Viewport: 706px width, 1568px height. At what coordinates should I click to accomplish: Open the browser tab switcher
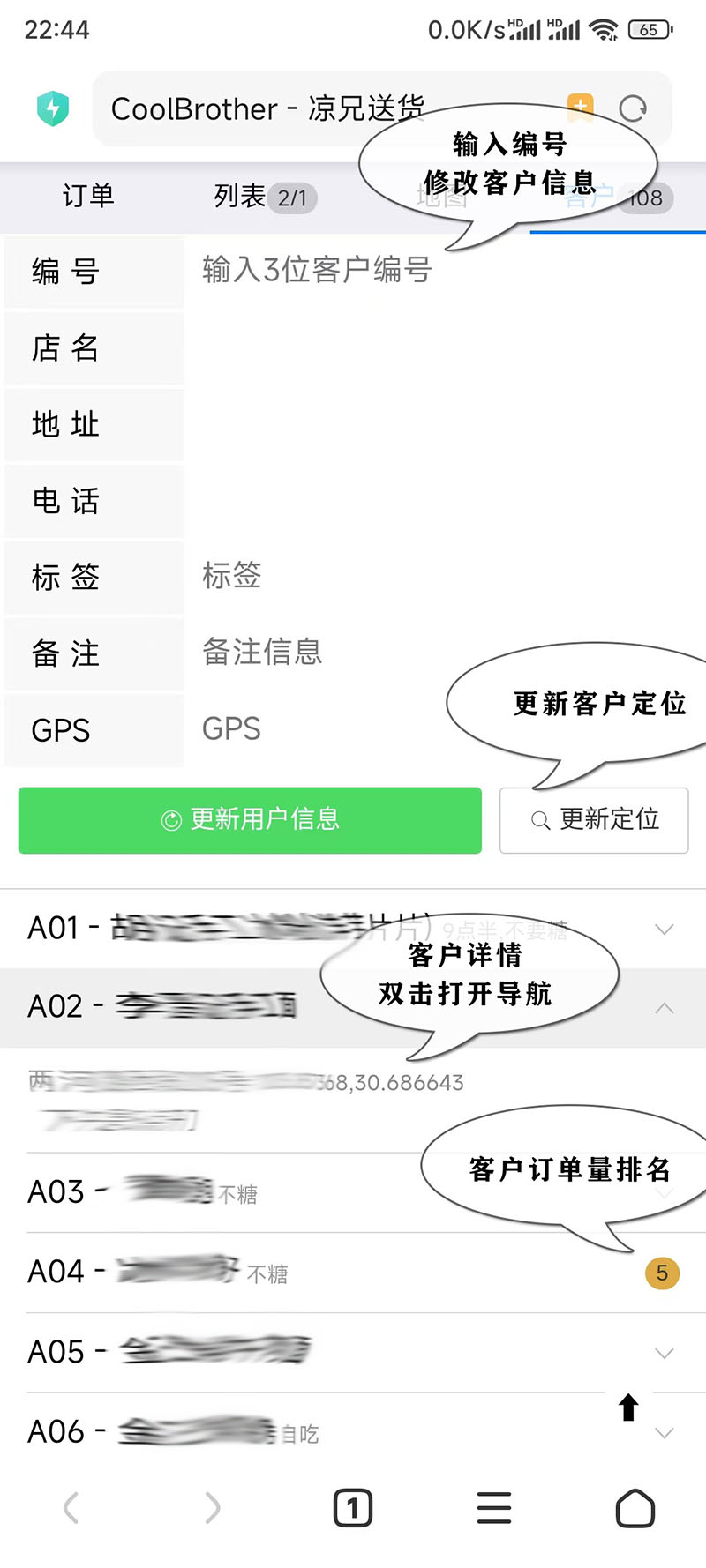(x=352, y=1507)
